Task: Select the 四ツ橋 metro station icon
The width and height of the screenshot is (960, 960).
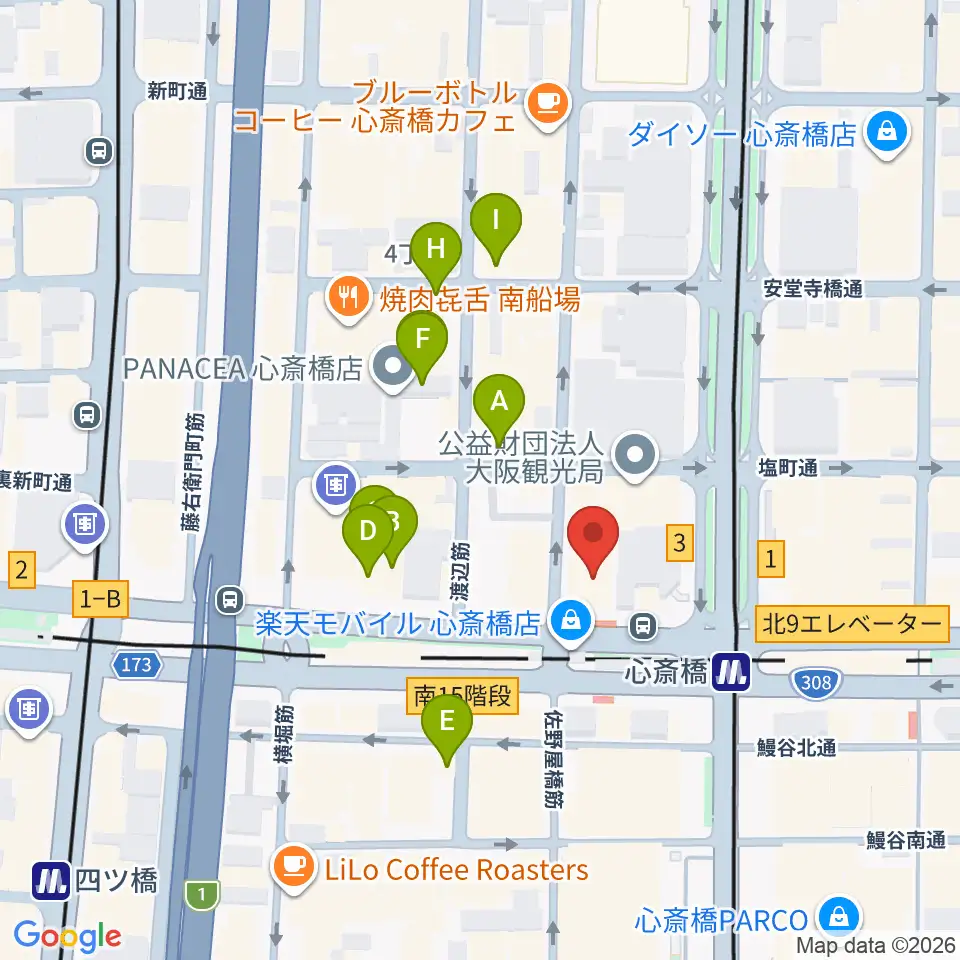Action: click(51, 881)
